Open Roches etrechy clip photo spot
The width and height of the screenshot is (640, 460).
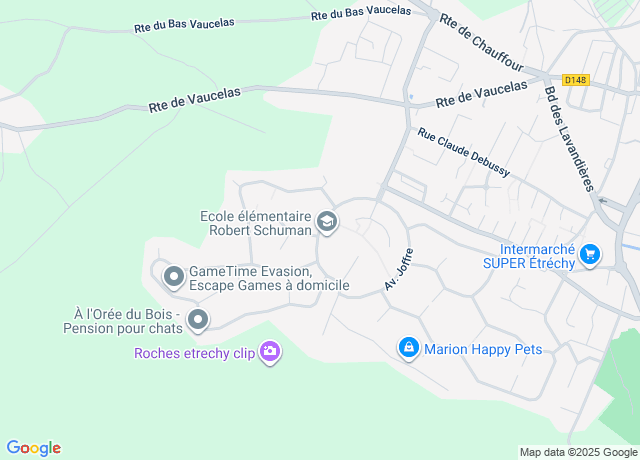pos(269,352)
